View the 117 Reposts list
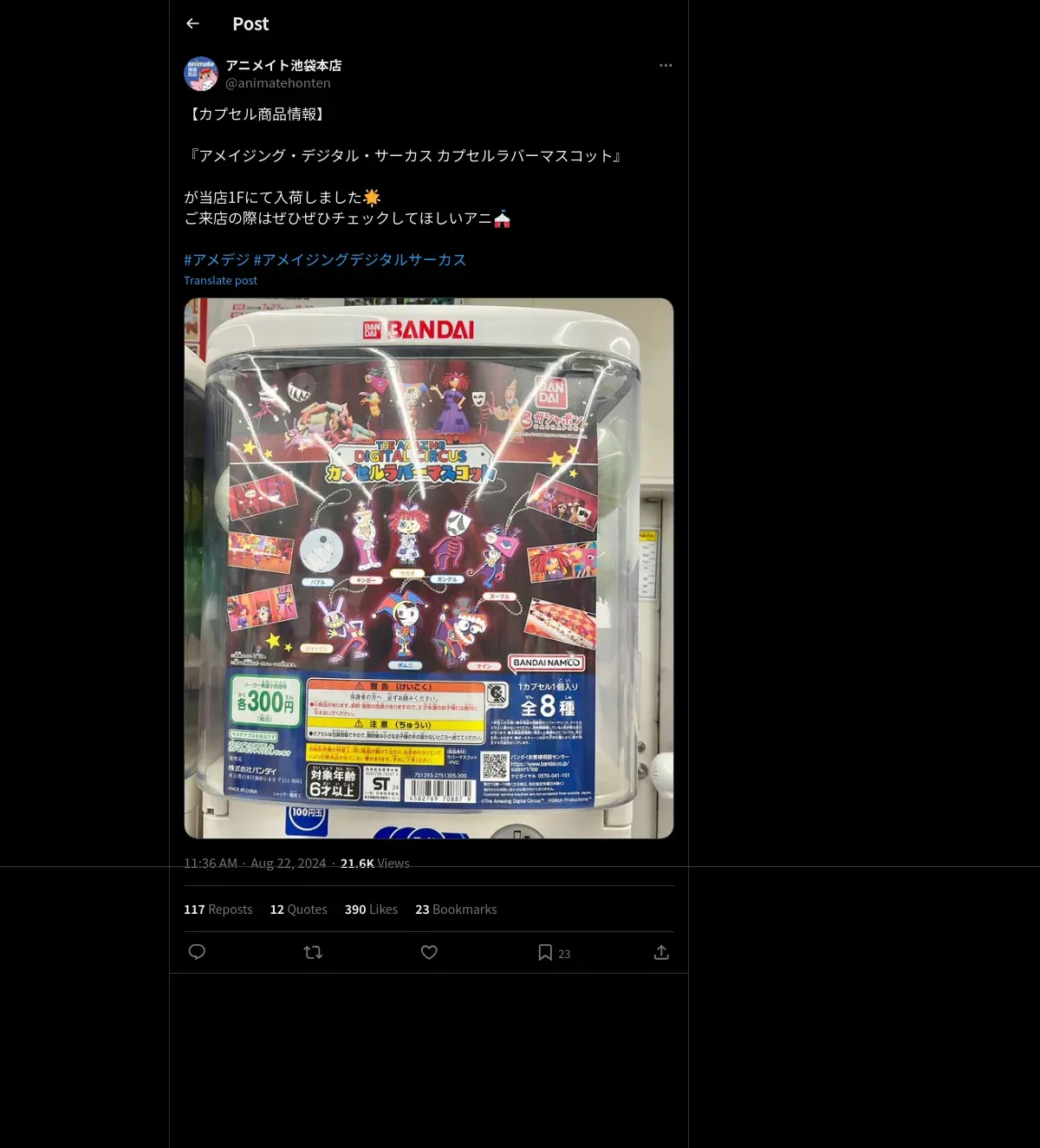The image size is (1040, 1148). tap(218, 910)
